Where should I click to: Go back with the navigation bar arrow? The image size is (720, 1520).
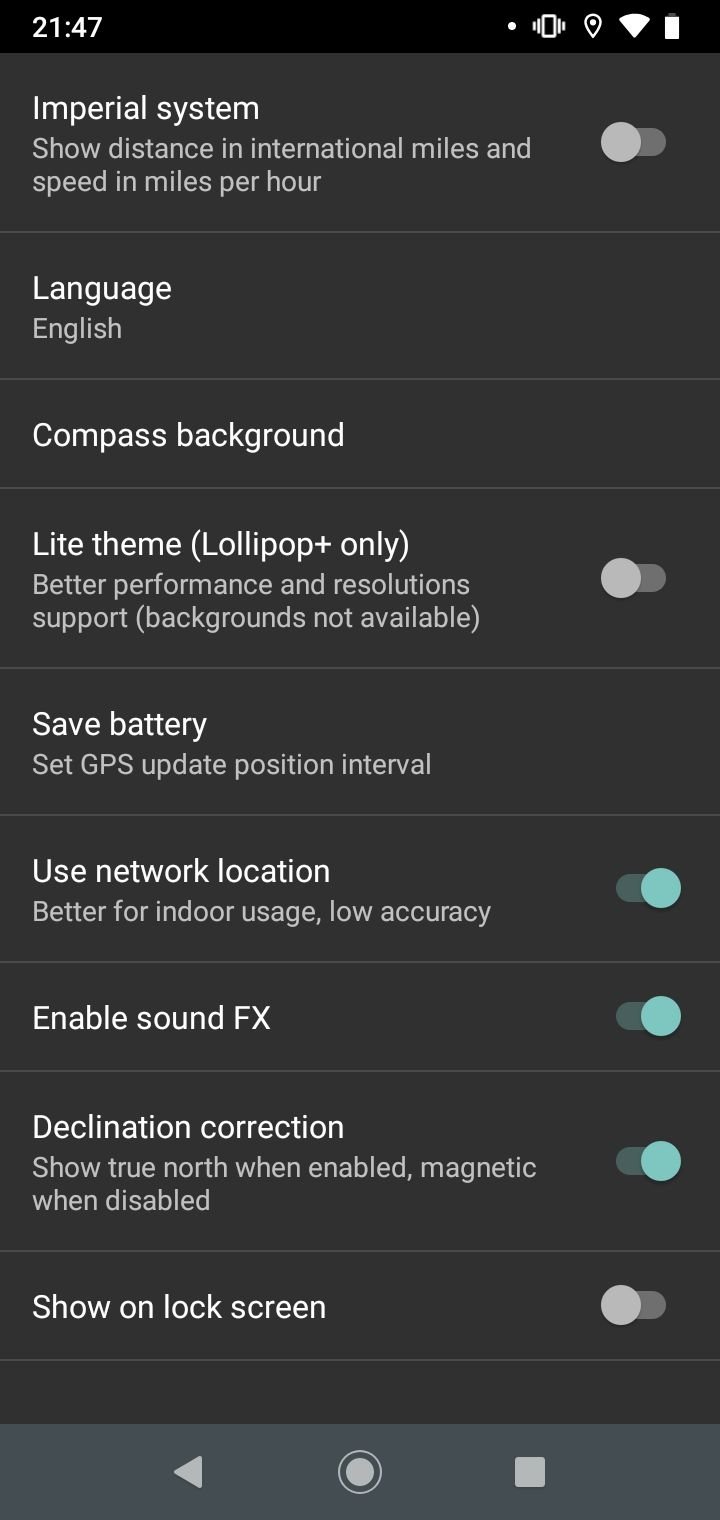point(188,1472)
